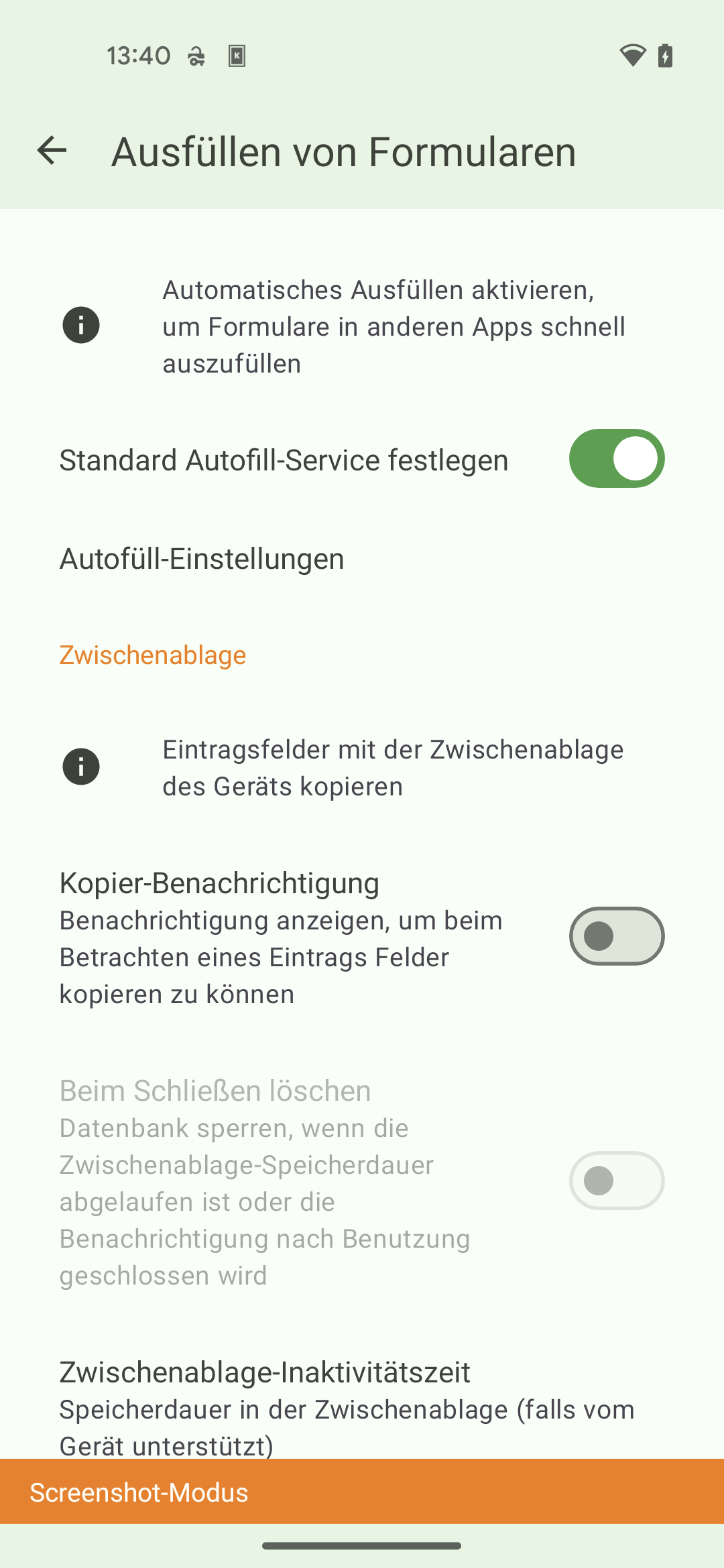The height and width of the screenshot is (1568, 724).
Task: Enable Kopier-Benachrichtigung switch
Action: 616,936
